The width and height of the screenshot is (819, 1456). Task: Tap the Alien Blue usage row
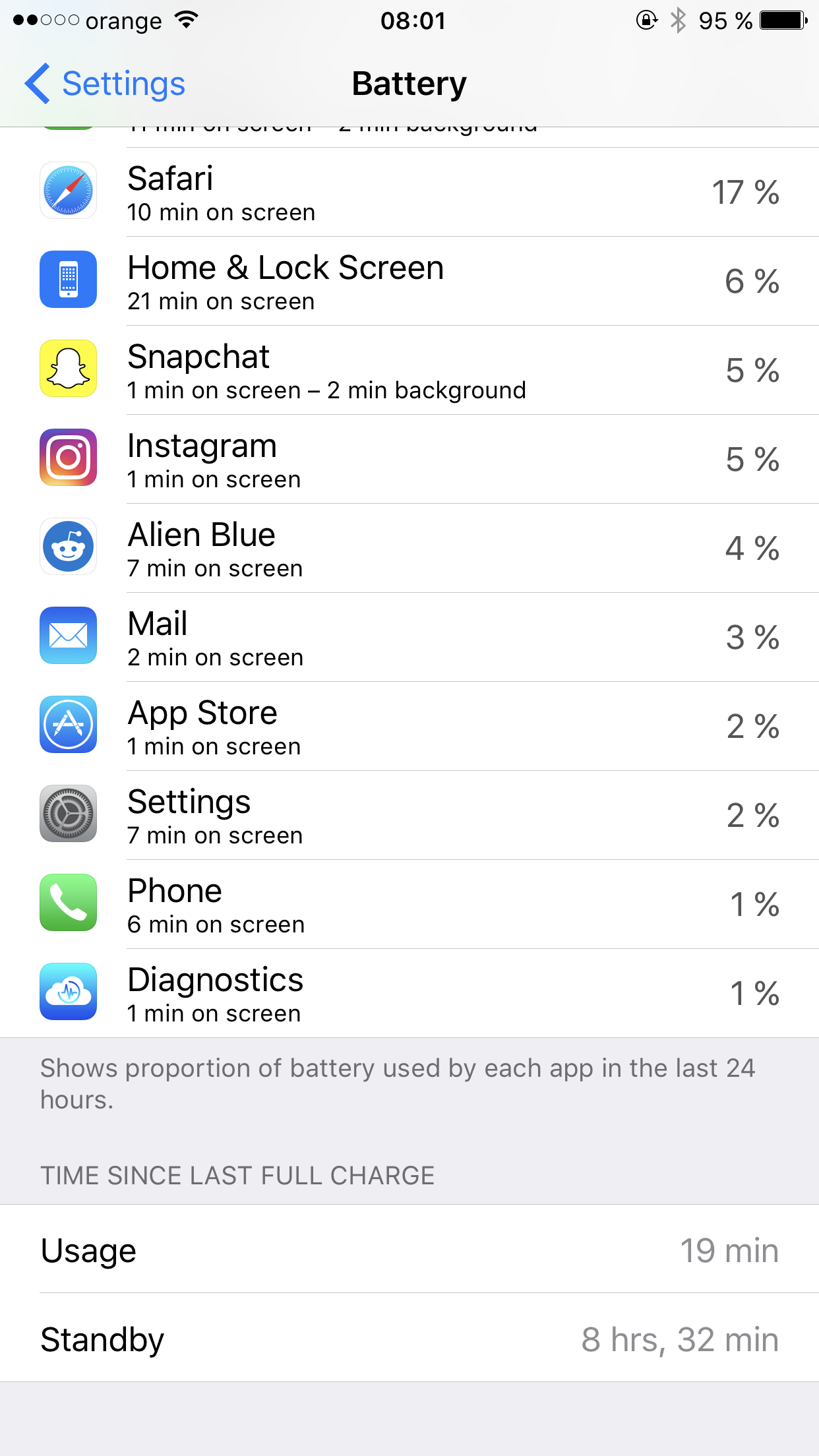coord(409,549)
